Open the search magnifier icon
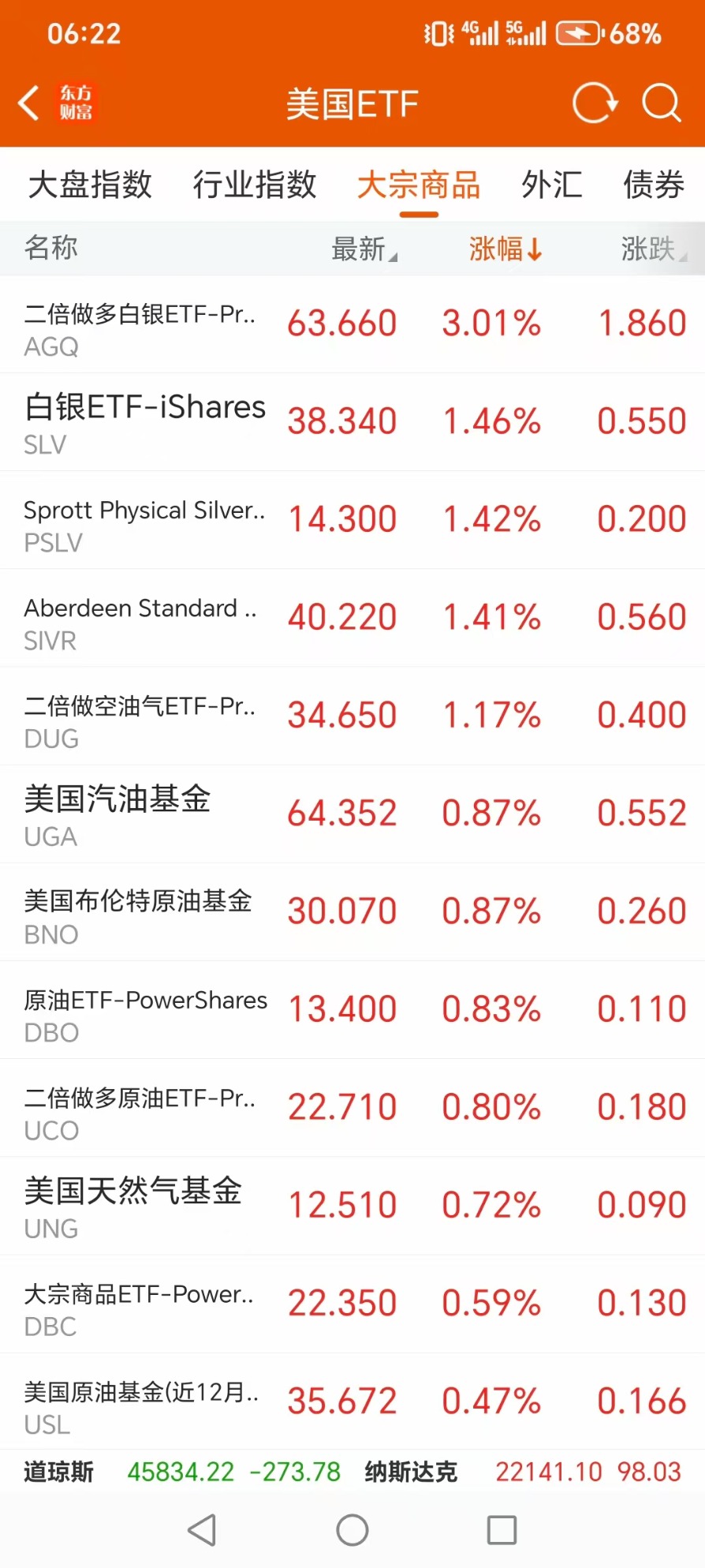The width and height of the screenshot is (705, 1568). pyautogui.click(x=661, y=103)
